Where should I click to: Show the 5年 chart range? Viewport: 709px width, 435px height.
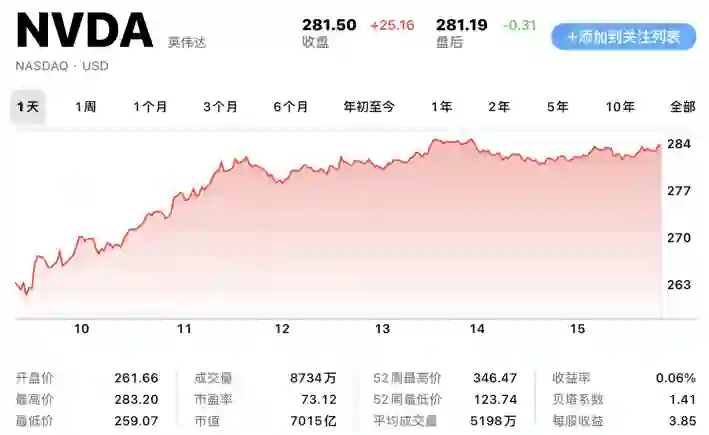[x=557, y=107]
